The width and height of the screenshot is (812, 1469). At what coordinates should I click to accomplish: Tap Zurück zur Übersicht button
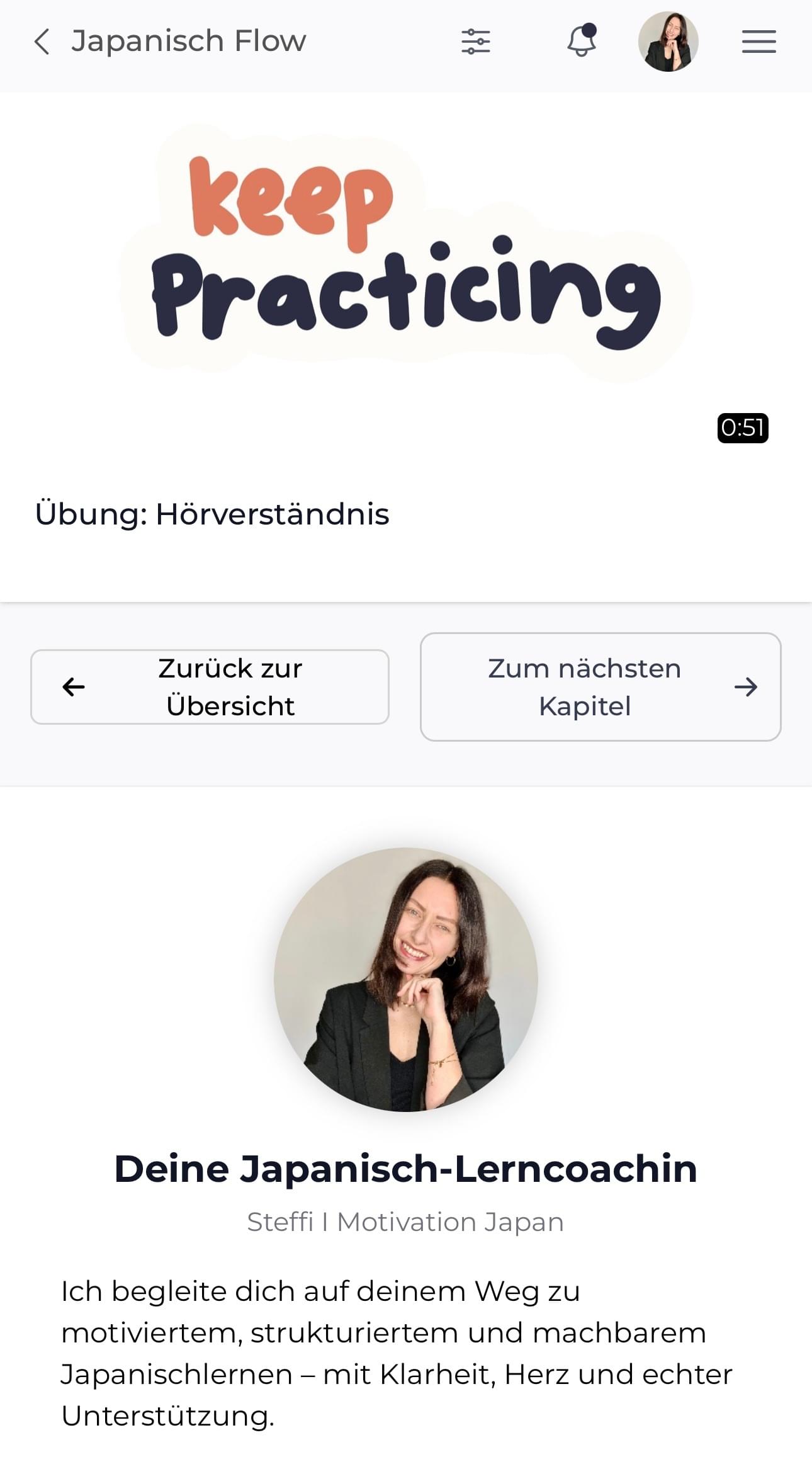(x=210, y=687)
